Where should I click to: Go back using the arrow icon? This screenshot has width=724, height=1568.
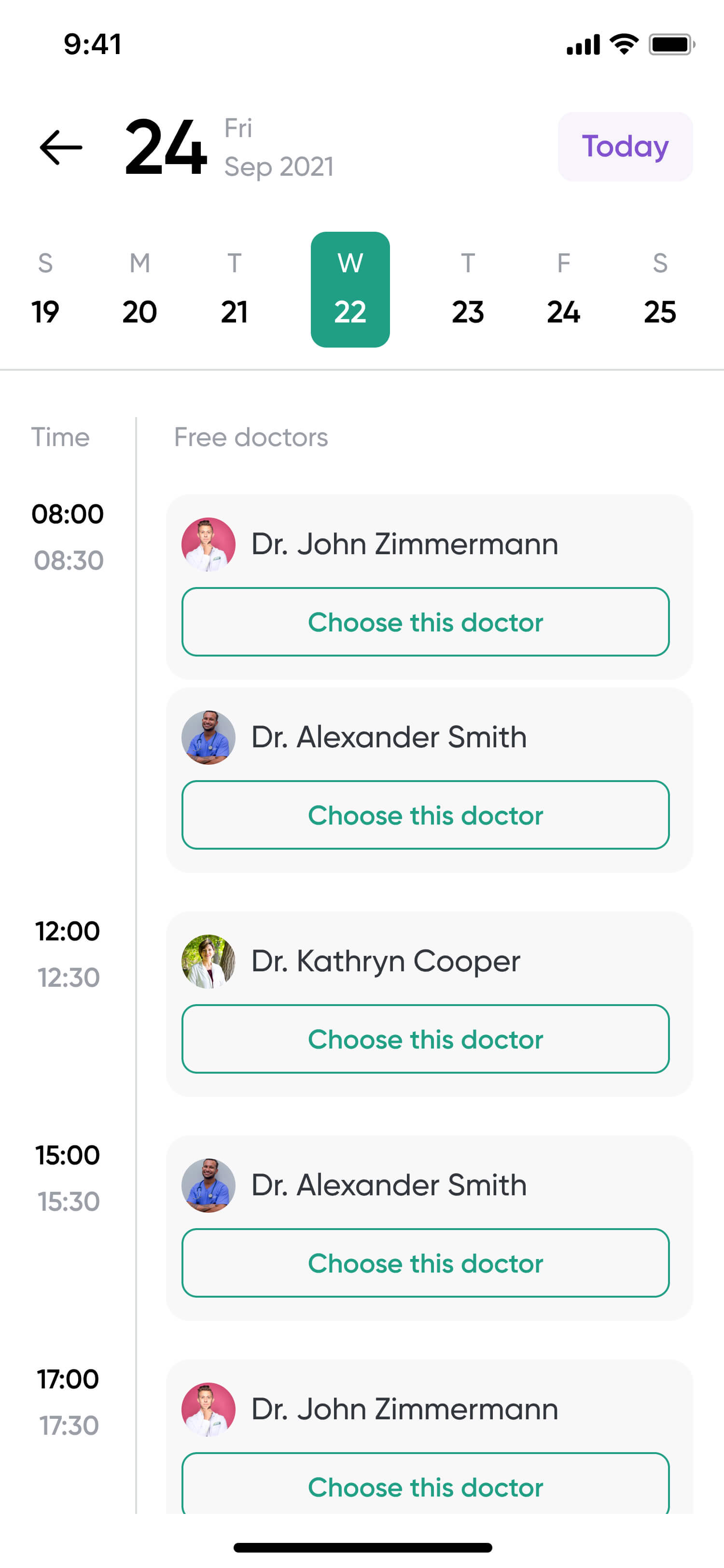point(61,147)
